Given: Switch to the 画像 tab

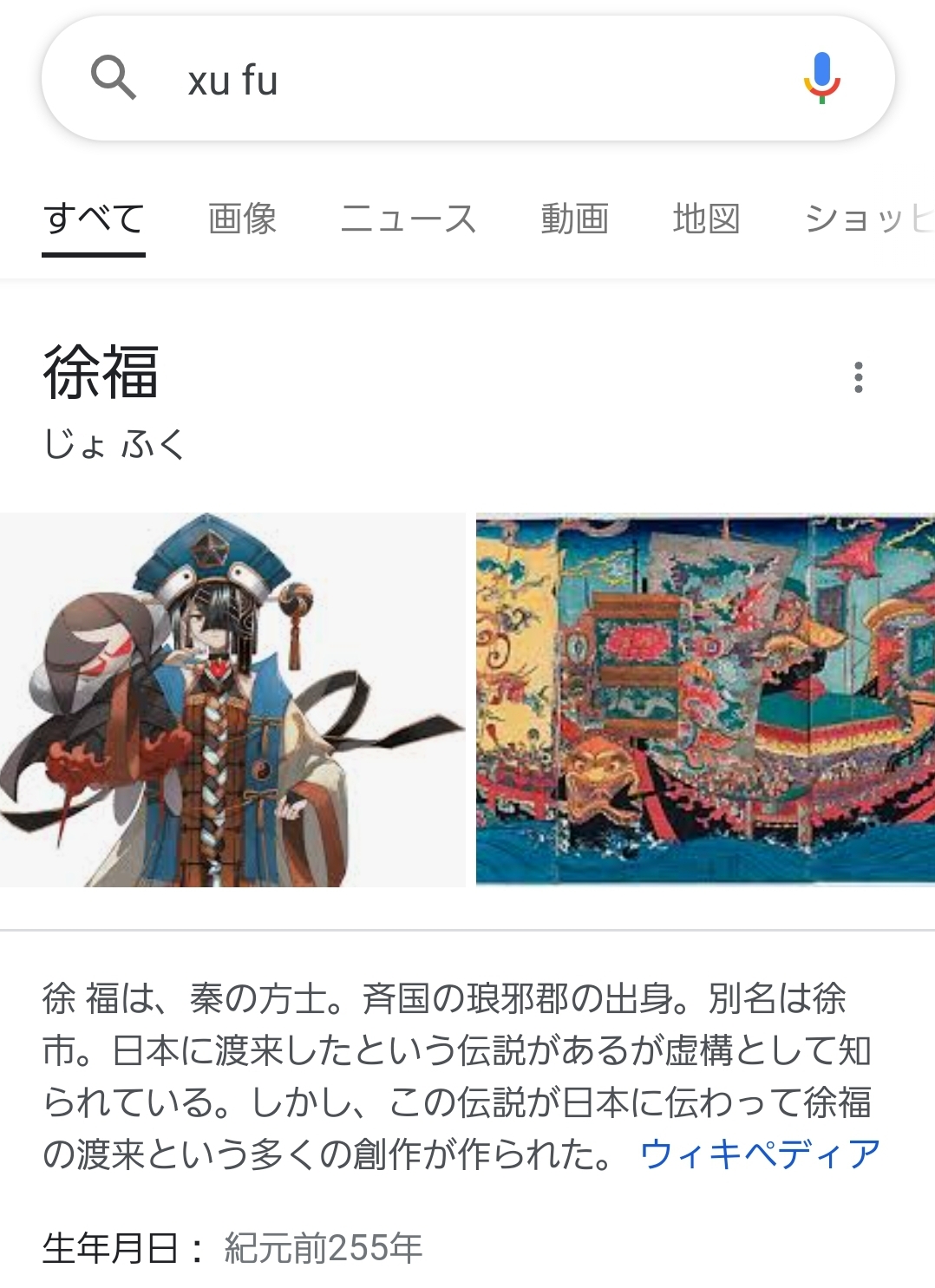Looking at the screenshot, I should click(242, 219).
